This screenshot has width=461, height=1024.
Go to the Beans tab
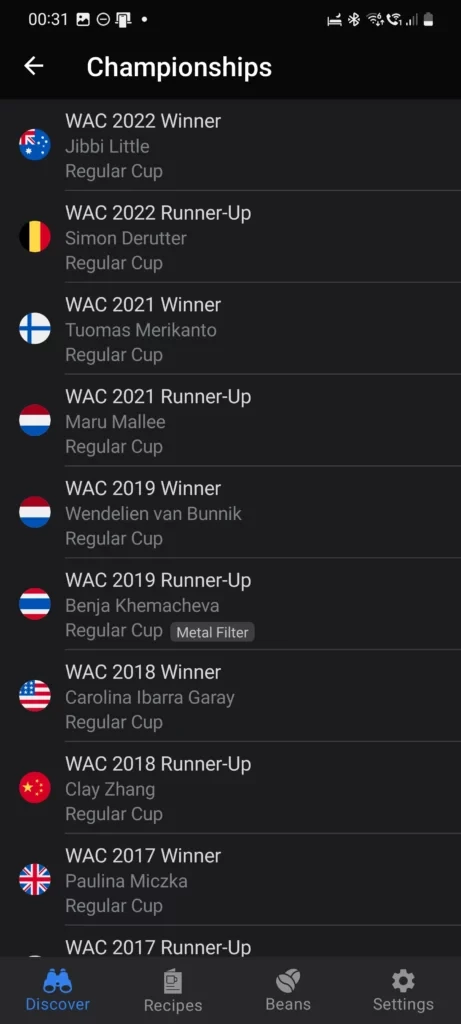(288, 990)
